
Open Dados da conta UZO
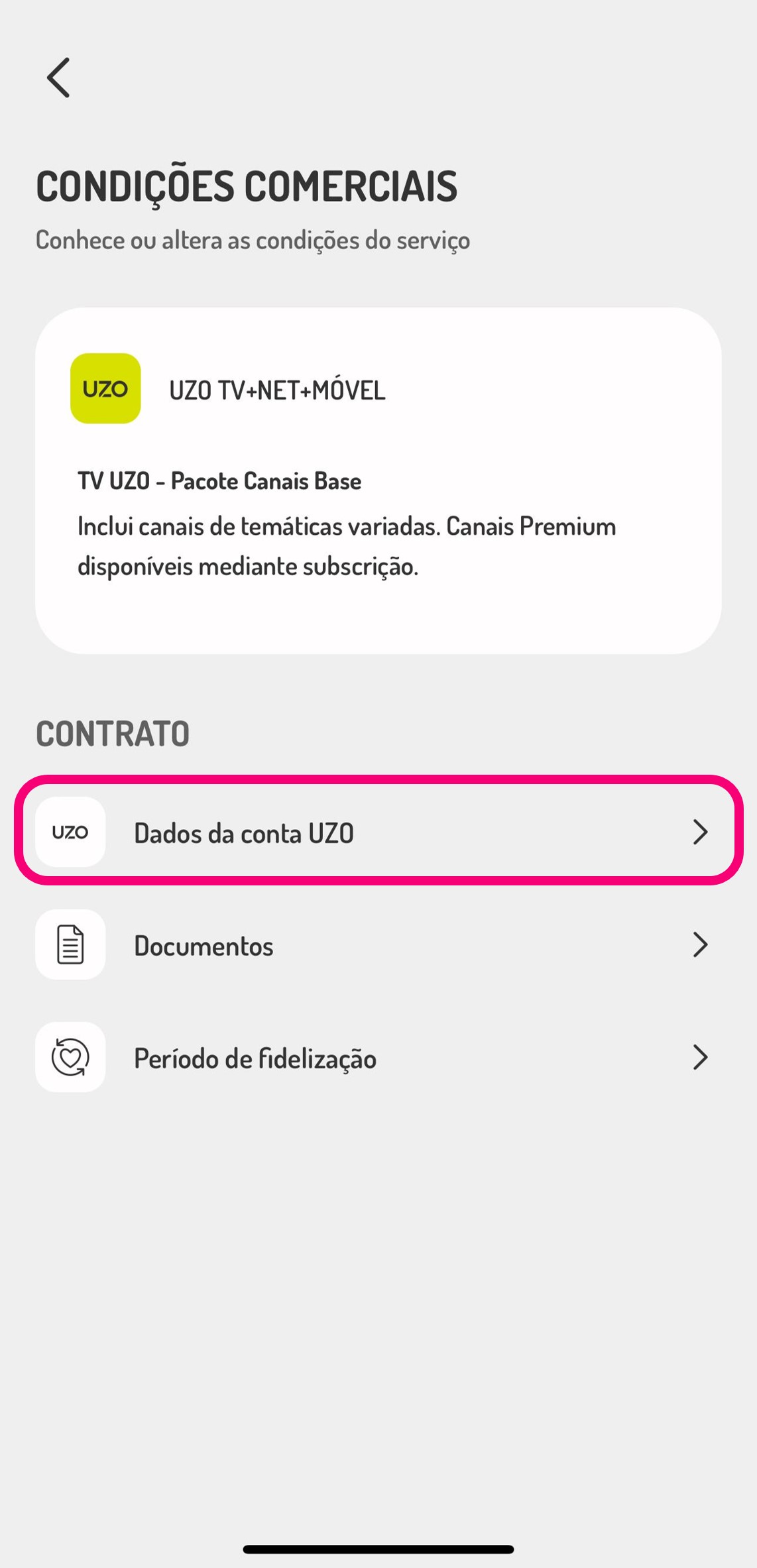pyautogui.click(x=378, y=832)
